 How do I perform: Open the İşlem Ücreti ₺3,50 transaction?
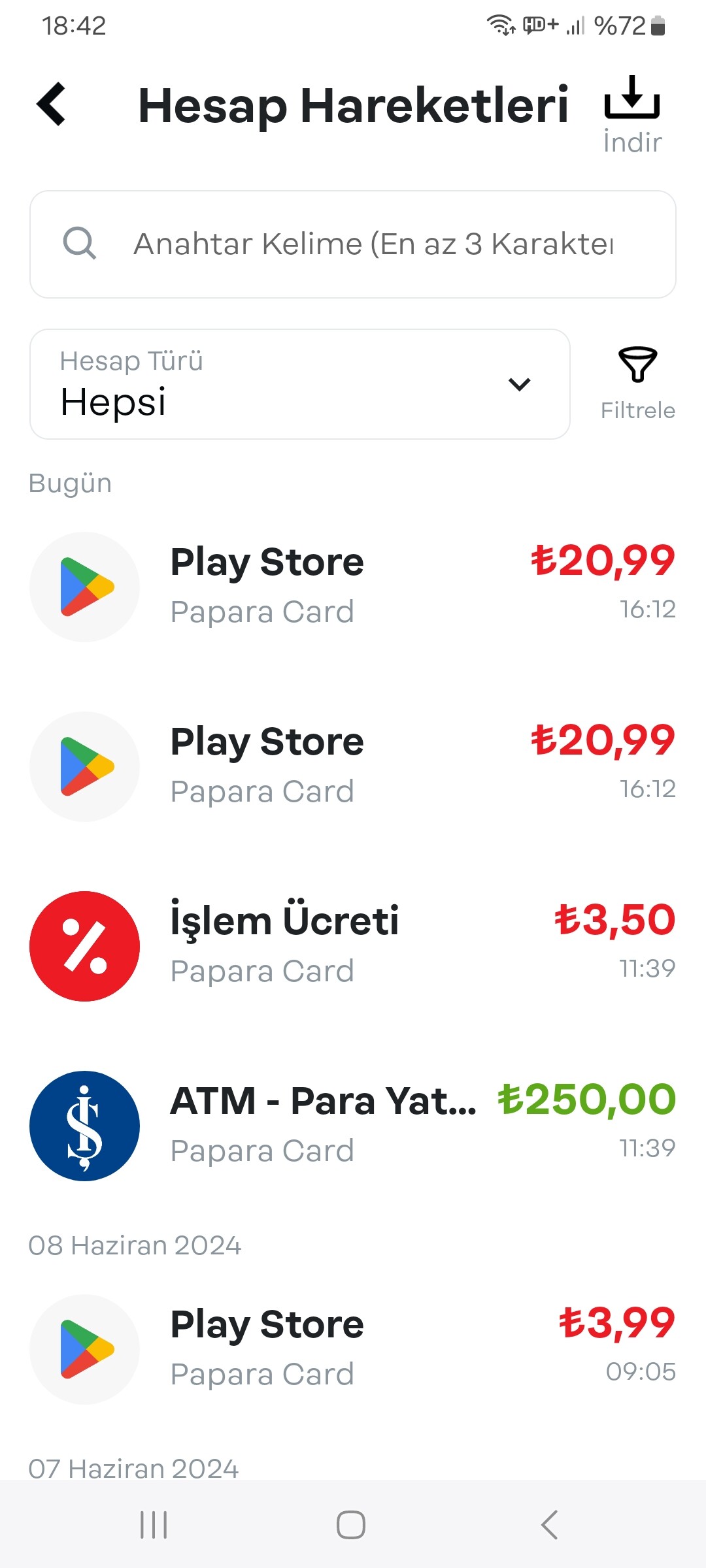click(353, 946)
